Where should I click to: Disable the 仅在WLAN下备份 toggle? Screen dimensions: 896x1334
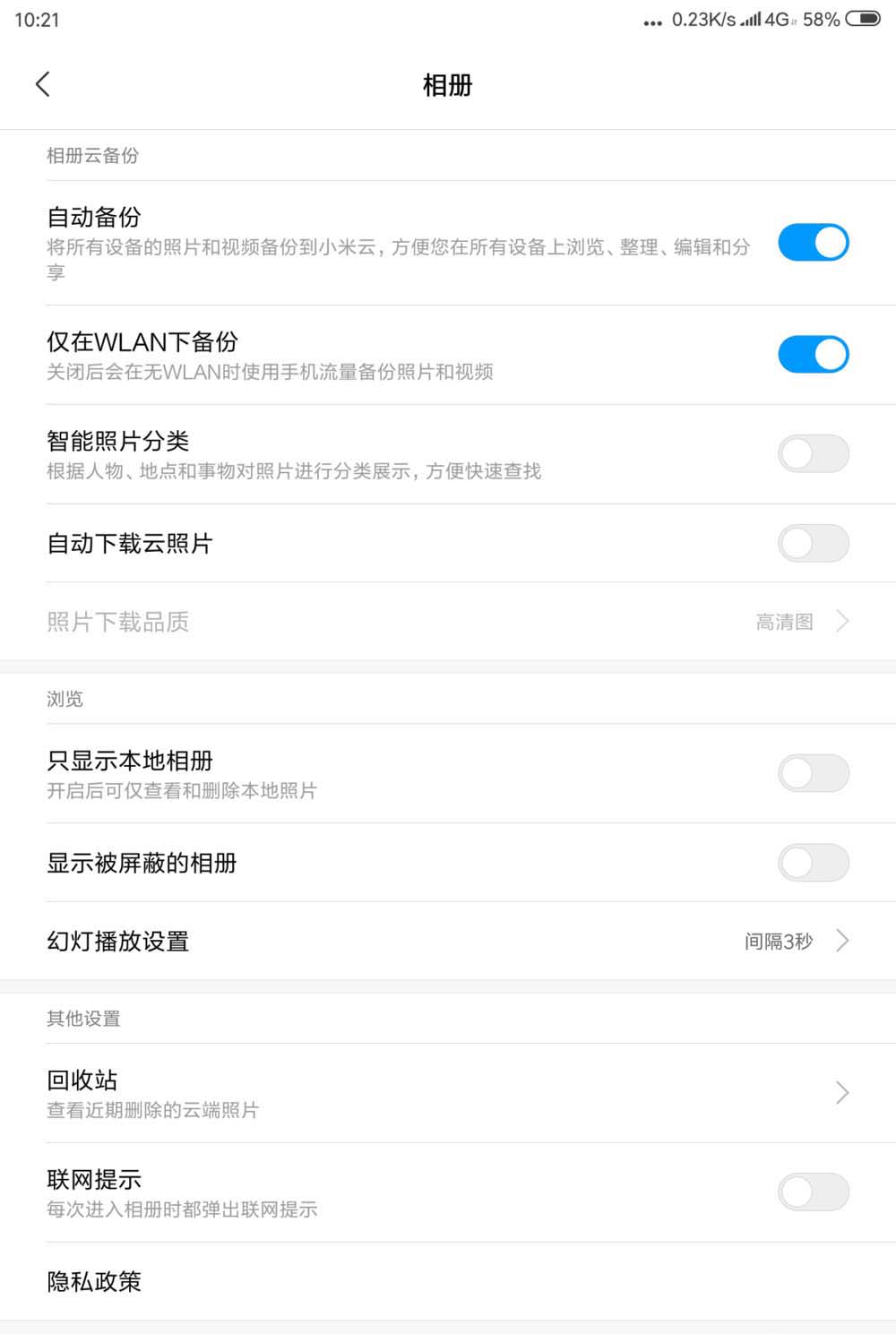click(813, 355)
